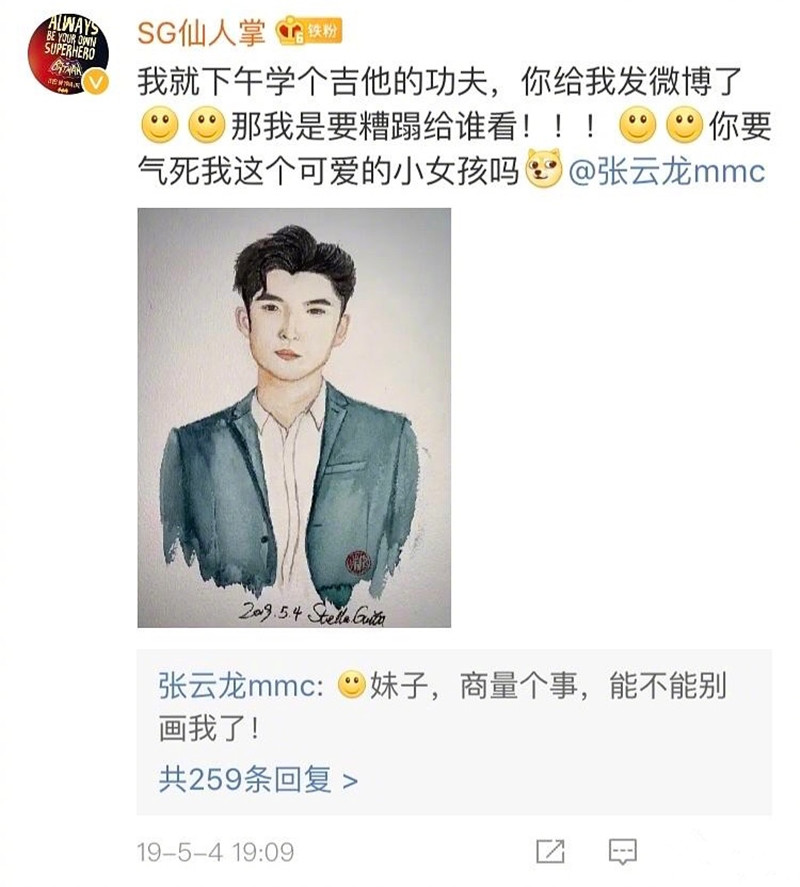View the watercolor portrait image

(x=294, y=417)
